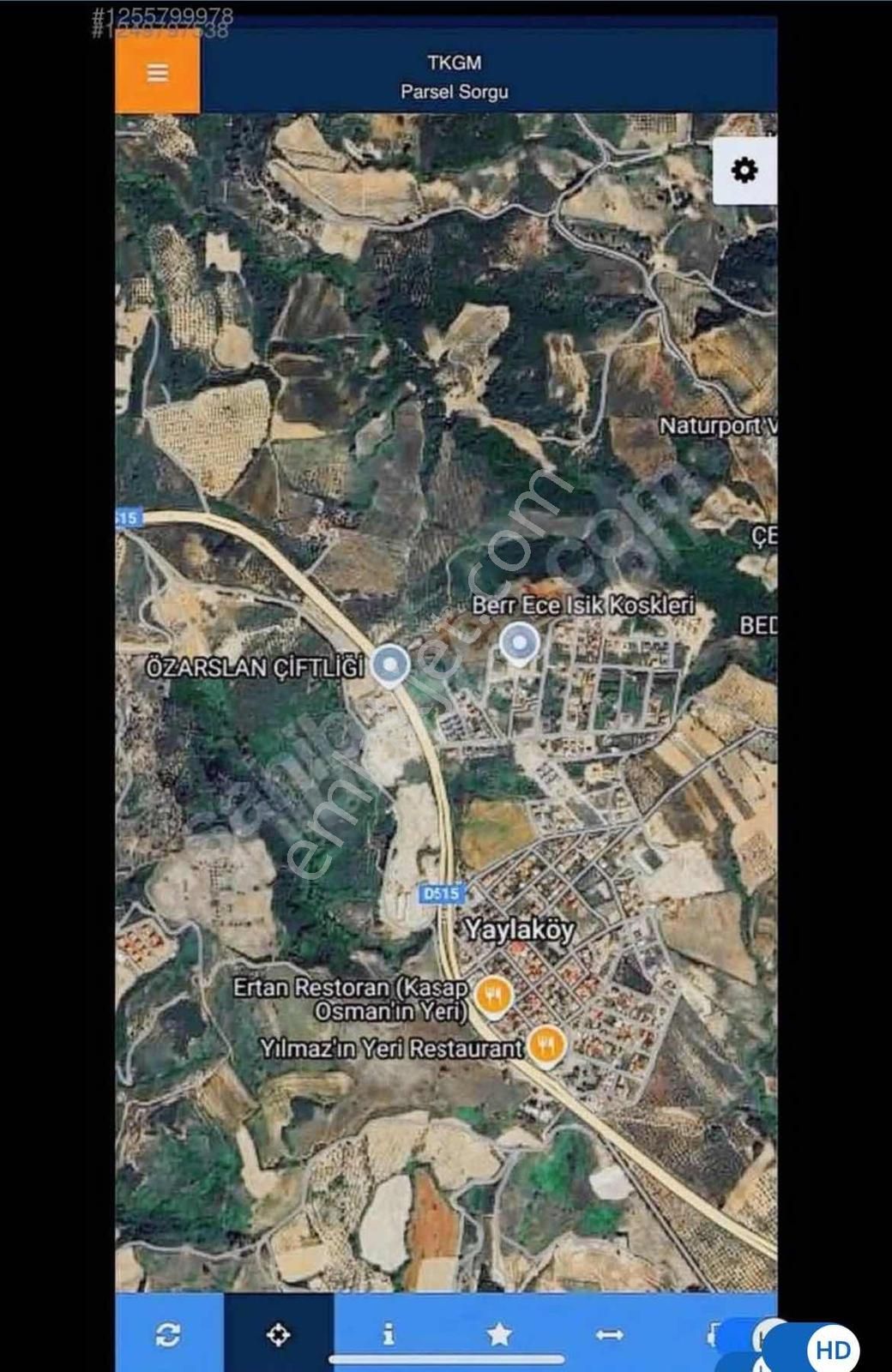Select the Berr Ece Isik Koskleri marker

[x=518, y=642]
